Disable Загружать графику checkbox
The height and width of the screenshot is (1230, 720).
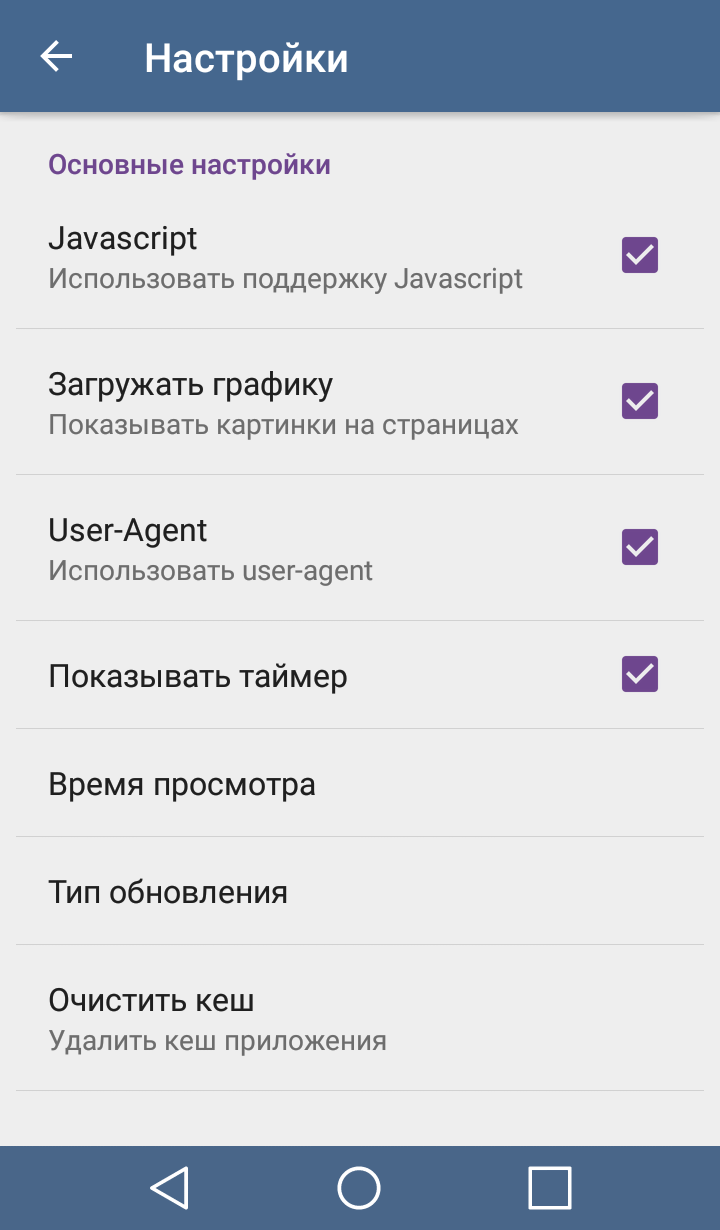tap(640, 401)
